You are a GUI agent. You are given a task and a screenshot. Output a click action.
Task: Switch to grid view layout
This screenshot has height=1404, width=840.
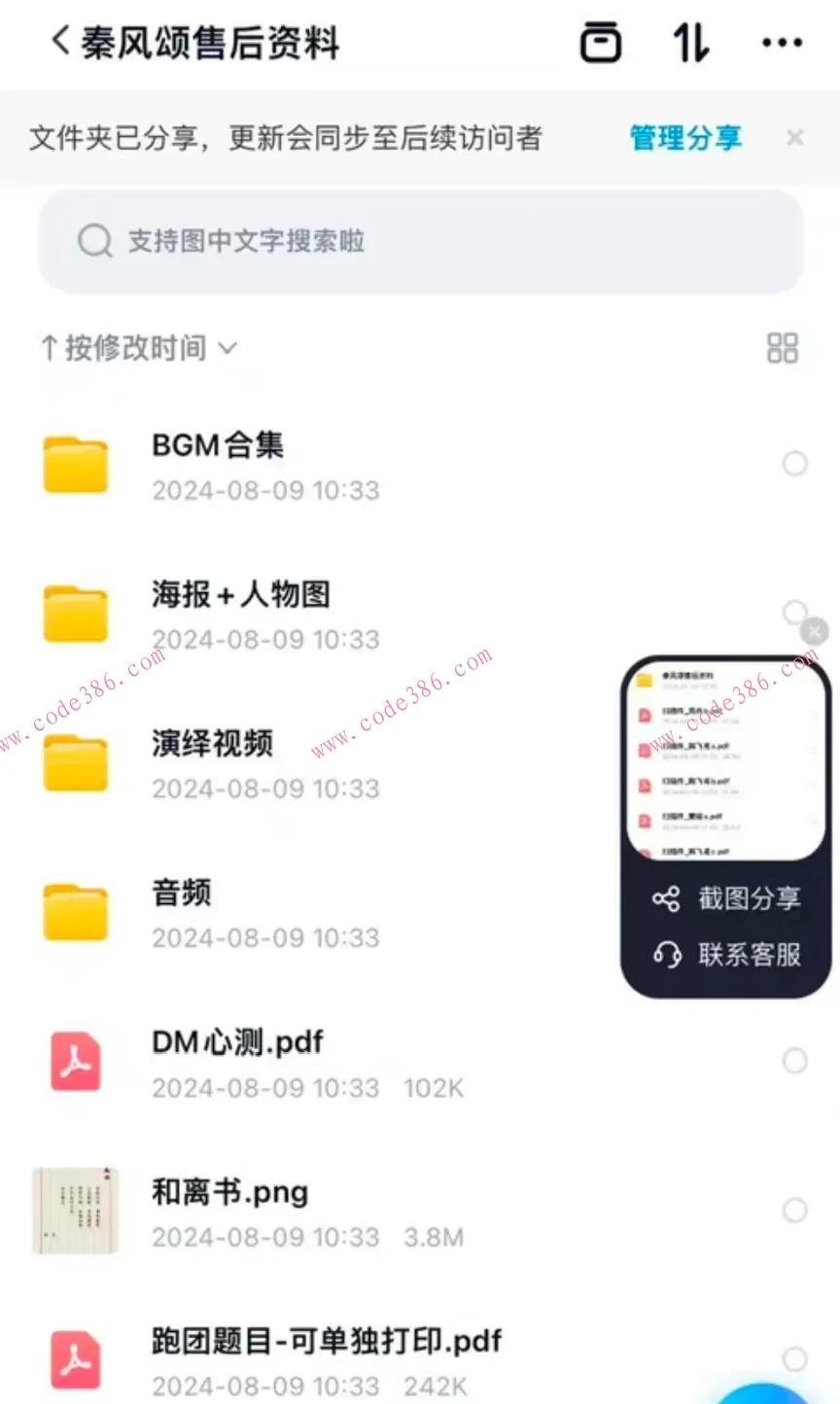782,347
